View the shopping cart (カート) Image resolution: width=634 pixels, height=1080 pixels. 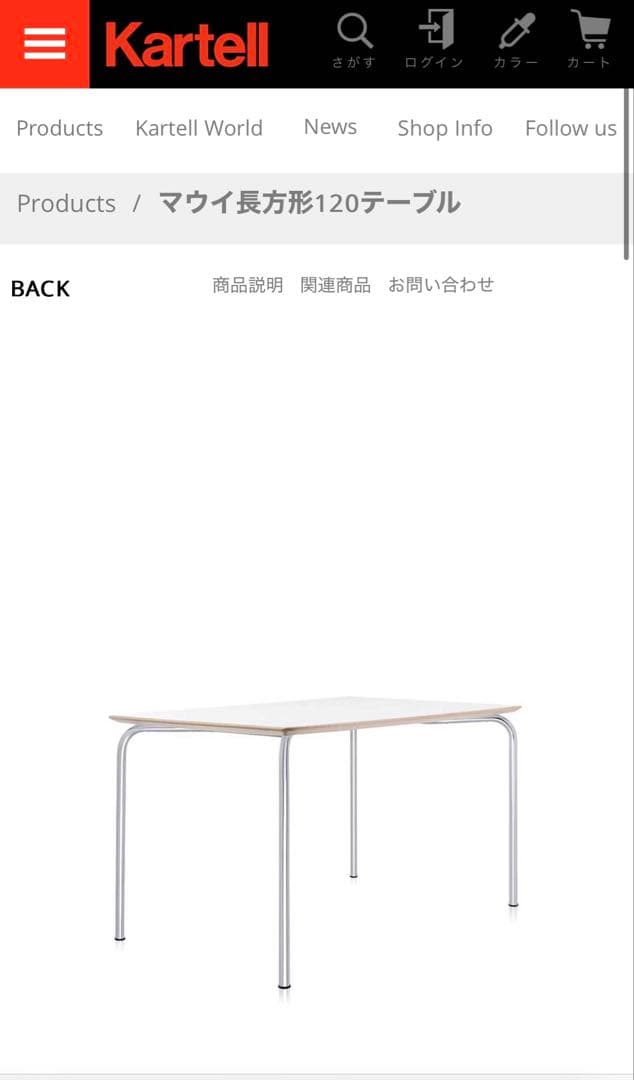point(590,40)
